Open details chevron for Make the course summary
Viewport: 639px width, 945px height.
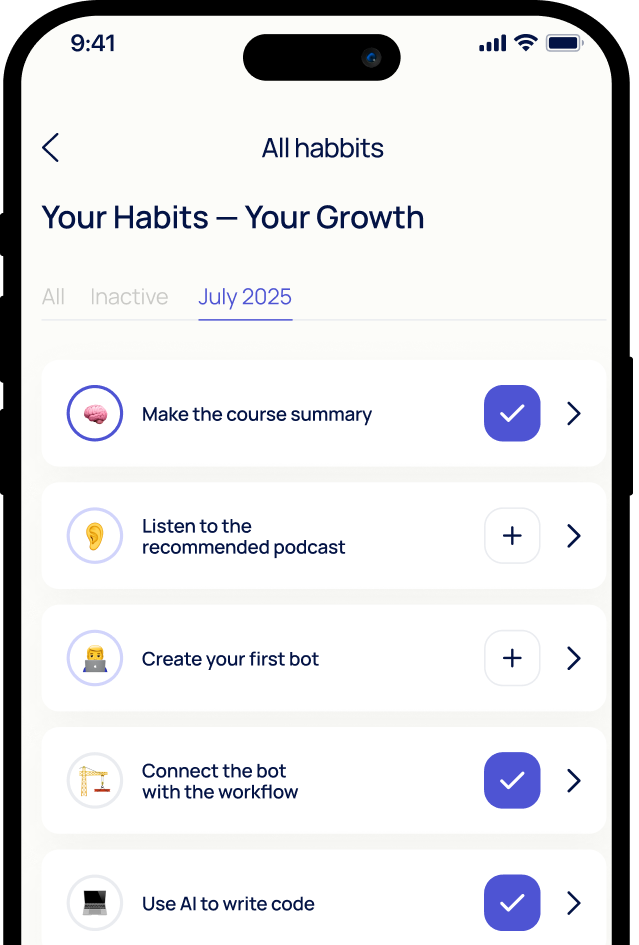pos(573,413)
